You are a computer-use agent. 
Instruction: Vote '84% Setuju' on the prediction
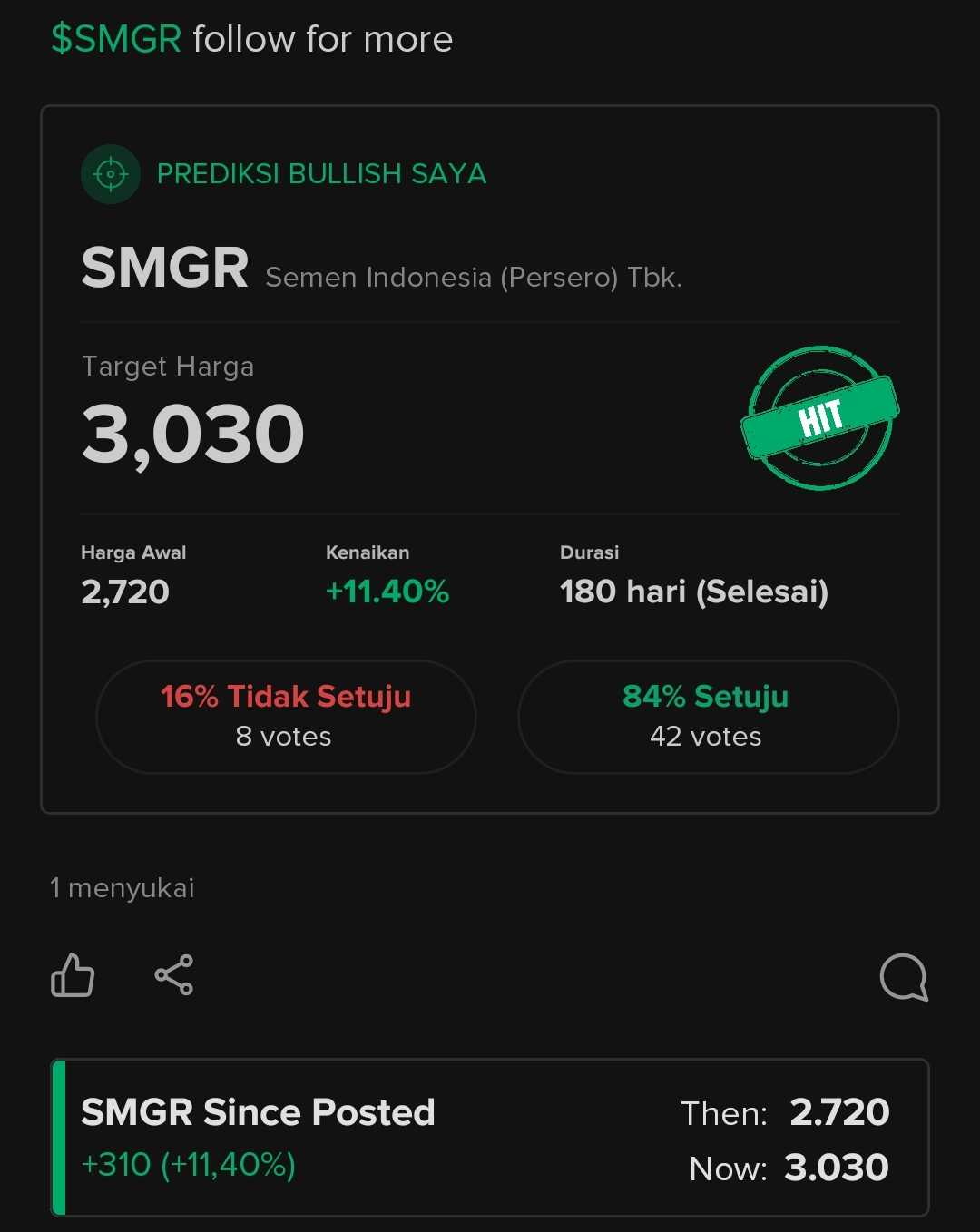[707, 716]
